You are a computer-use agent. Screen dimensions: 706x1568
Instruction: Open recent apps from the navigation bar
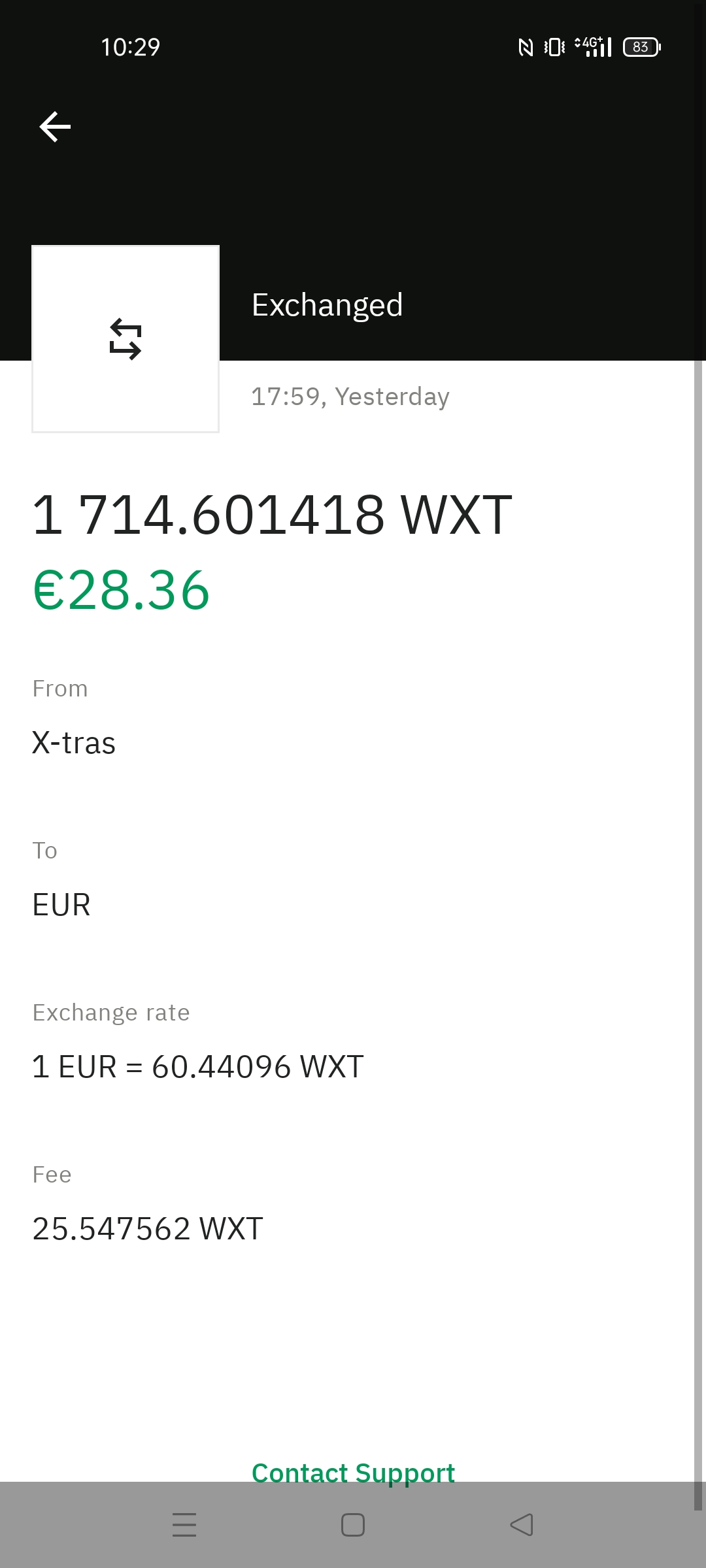pos(184,1525)
